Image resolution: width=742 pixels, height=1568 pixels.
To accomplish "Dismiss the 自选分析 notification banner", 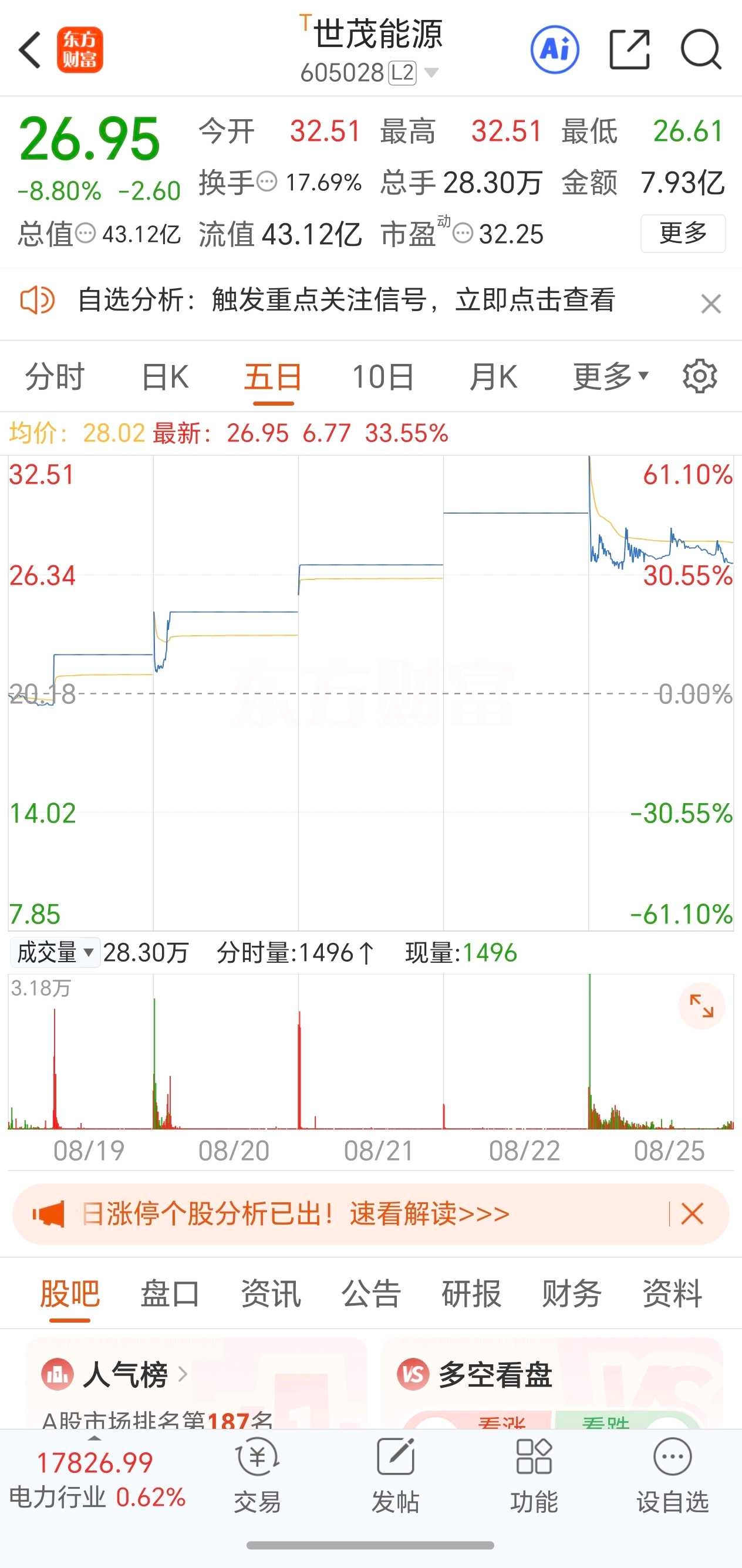I will [x=710, y=303].
